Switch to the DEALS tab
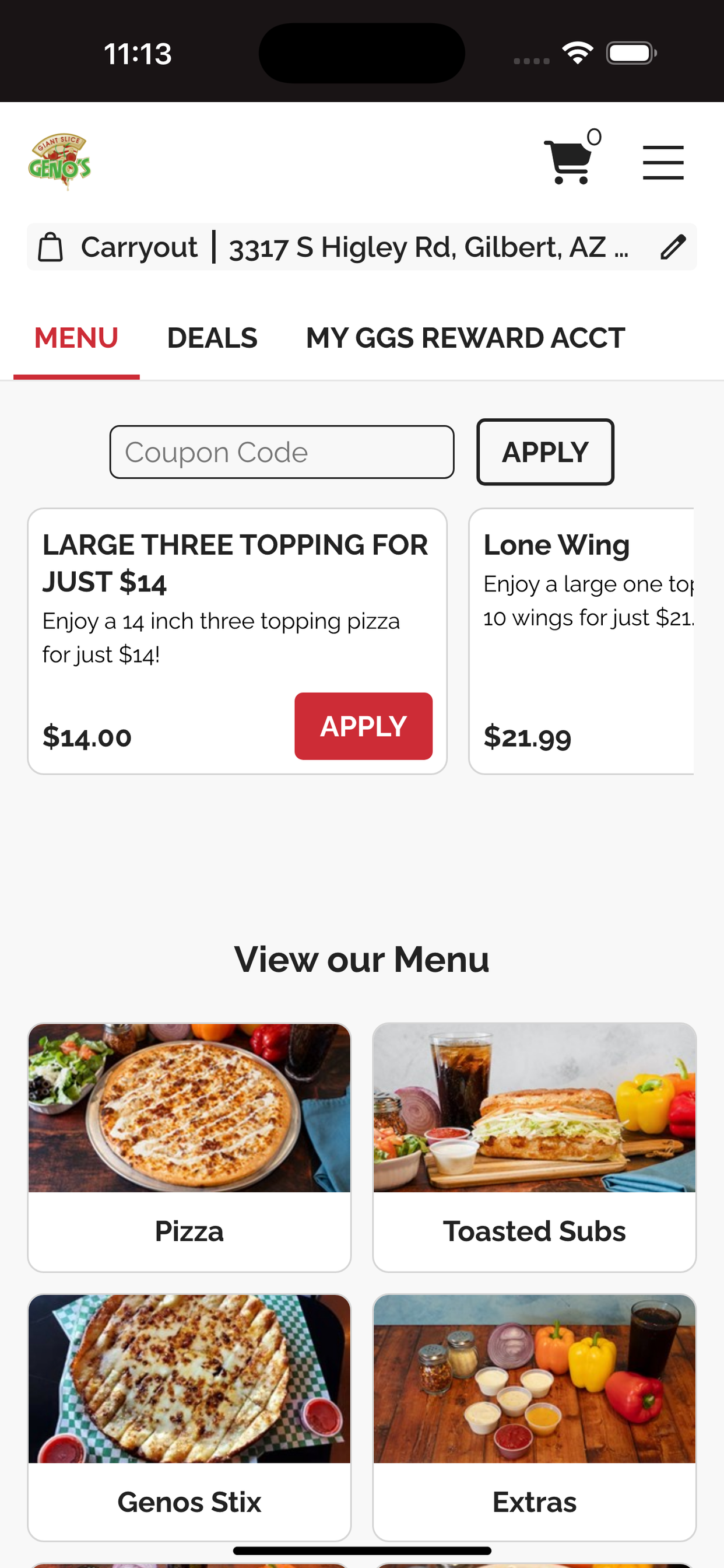 pos(212,338)
